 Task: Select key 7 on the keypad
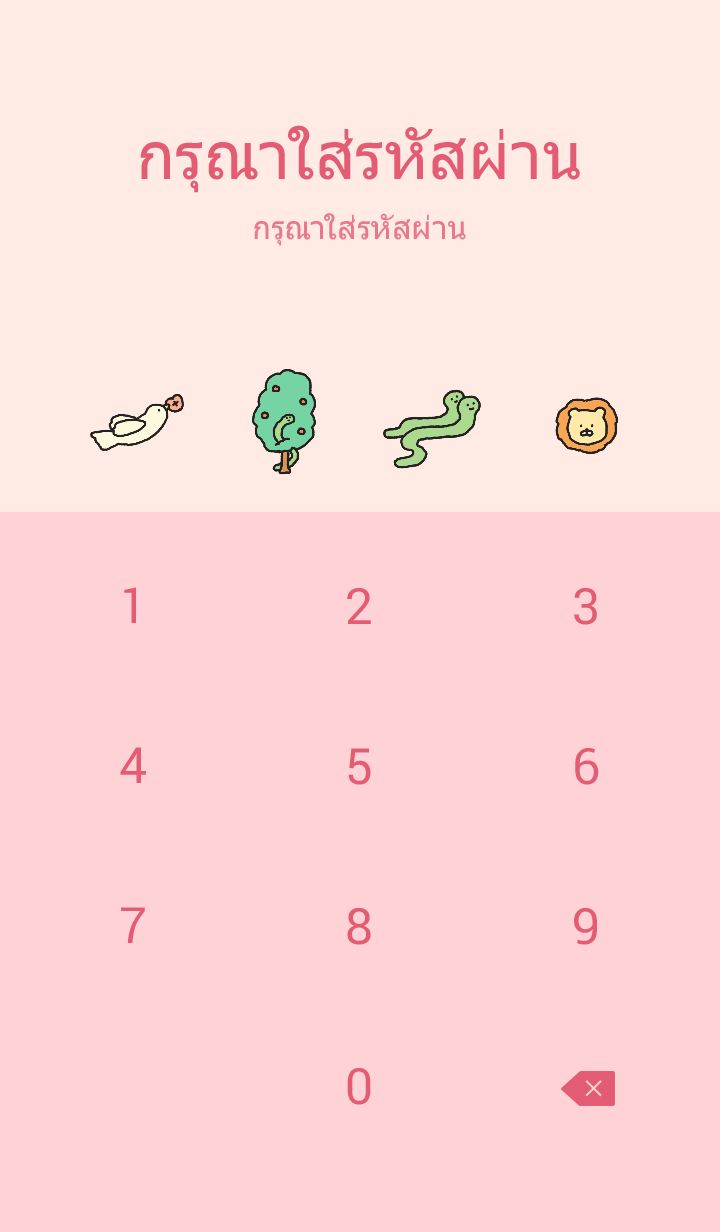click(x=132, y=927)
